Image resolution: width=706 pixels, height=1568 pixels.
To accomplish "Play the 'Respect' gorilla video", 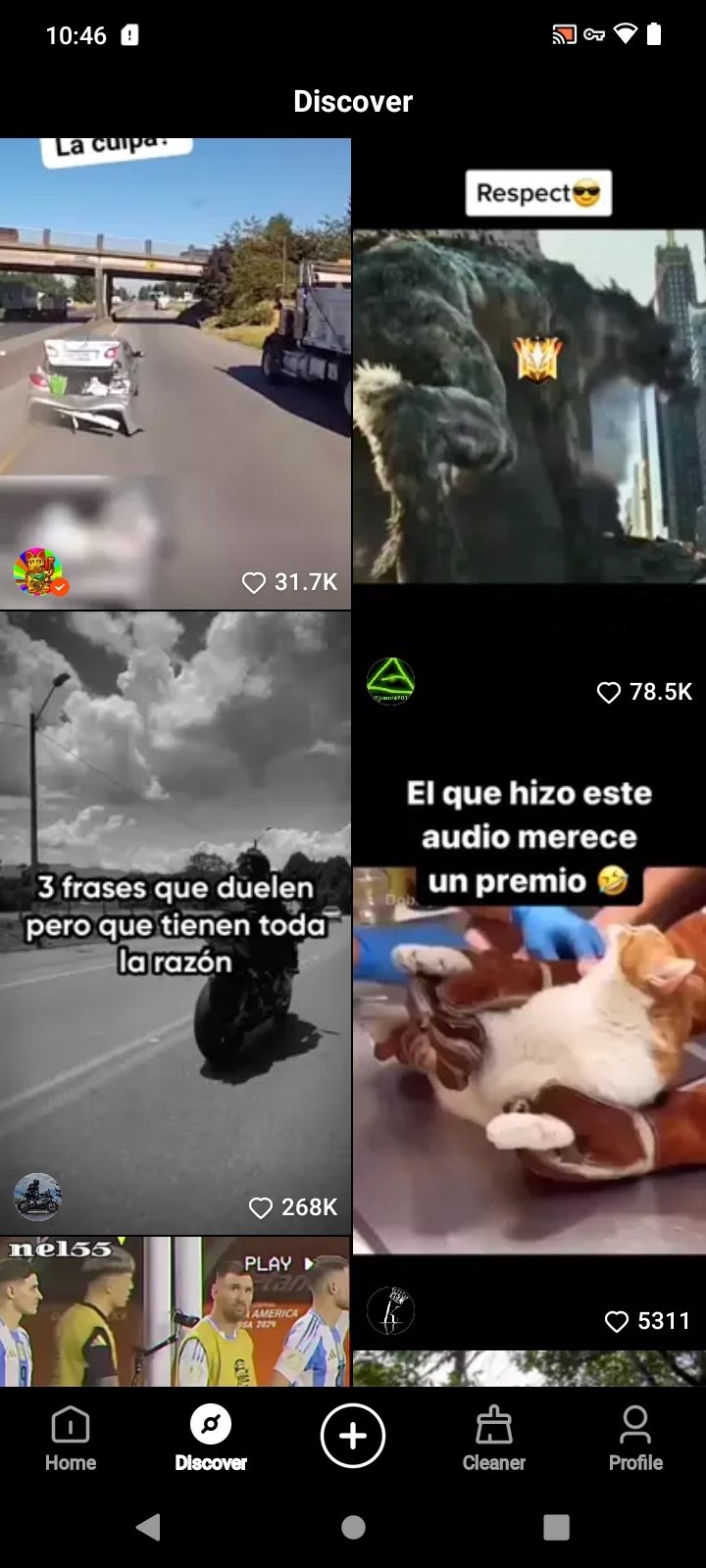I will [x=529, y=407].
